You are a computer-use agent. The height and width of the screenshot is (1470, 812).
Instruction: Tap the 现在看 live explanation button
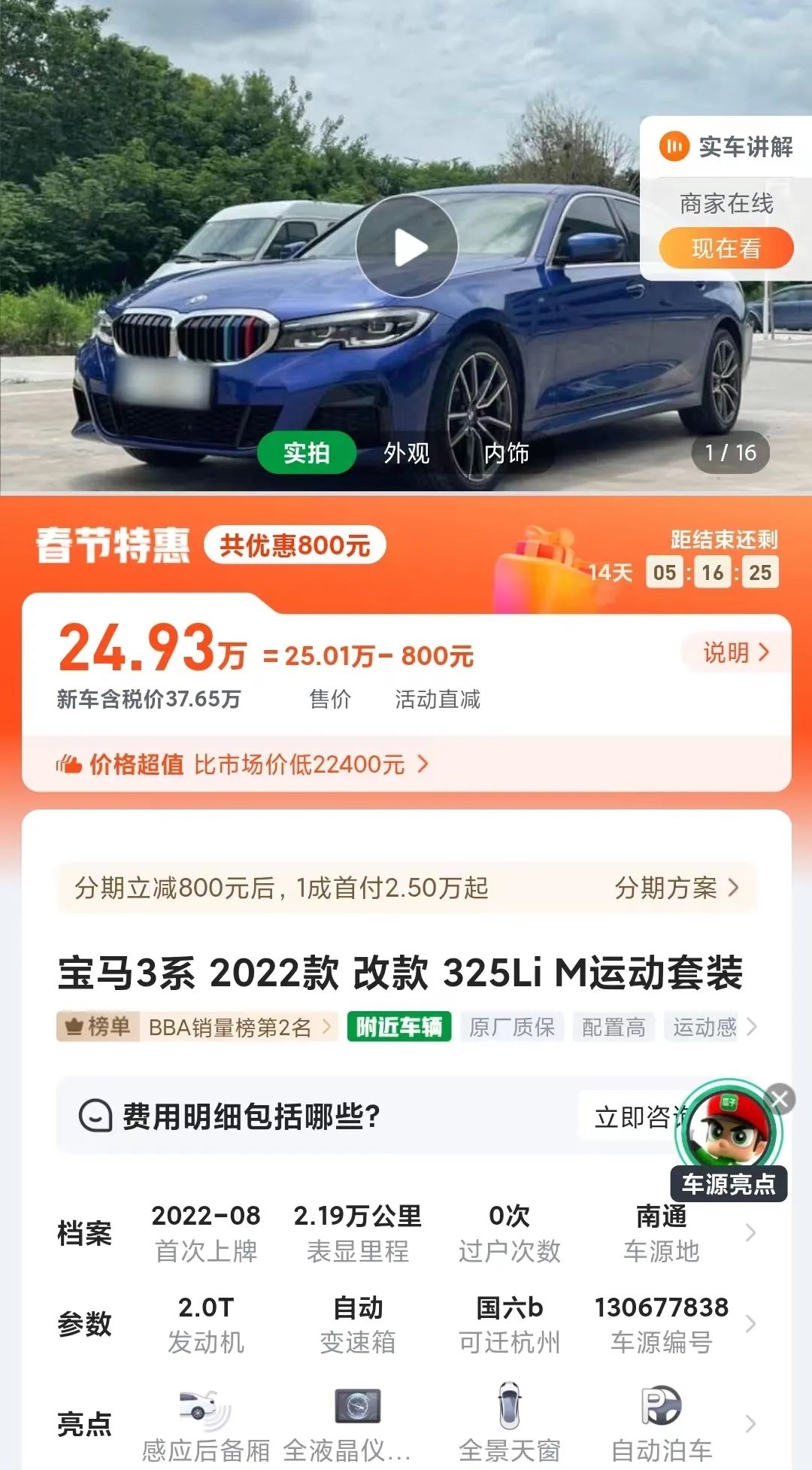[x=726, y=248]
